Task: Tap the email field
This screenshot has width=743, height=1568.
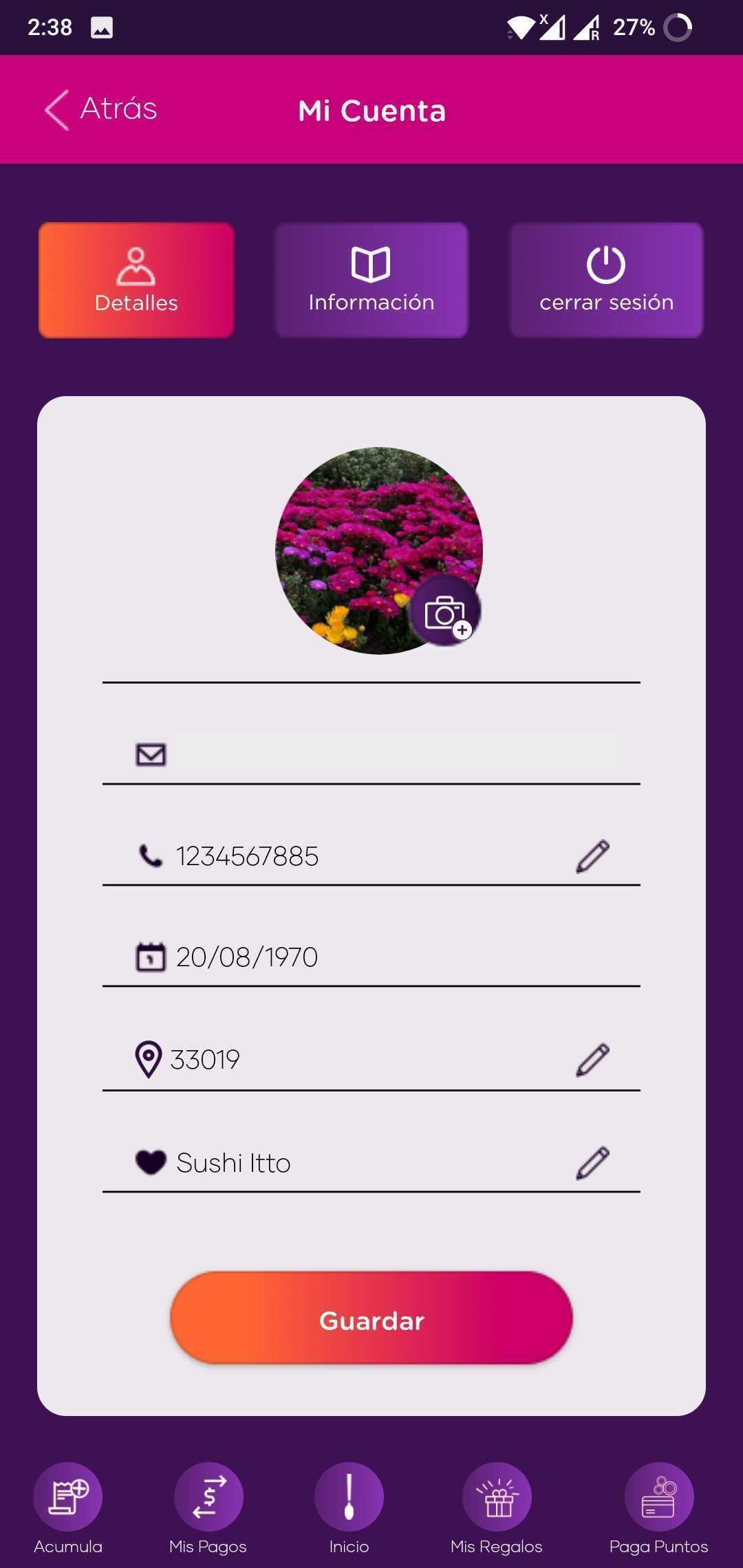Action: (371, 754)
